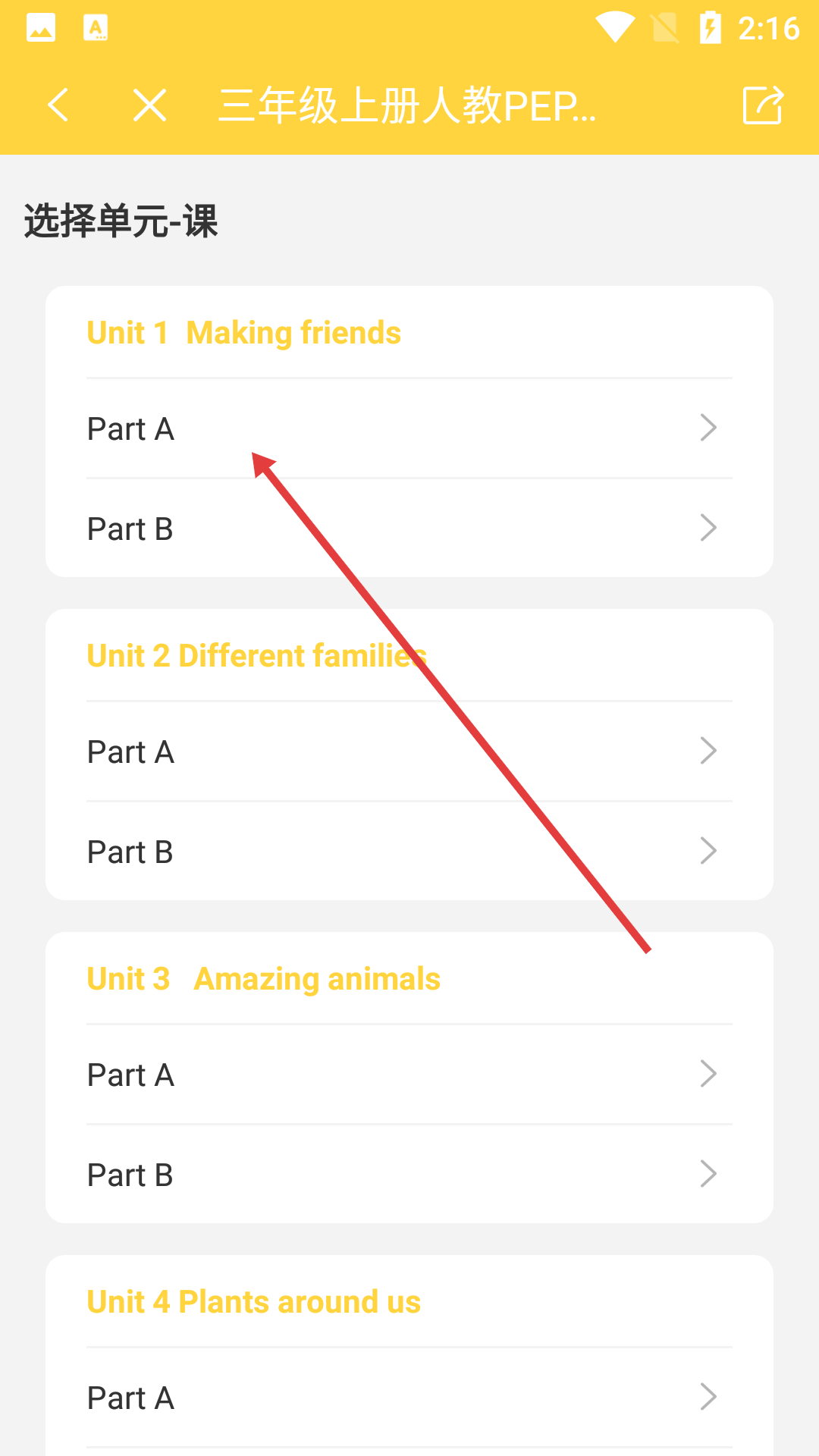
Task: Select Part A under Unit 2 Different families
Action: tap(409, 752)
